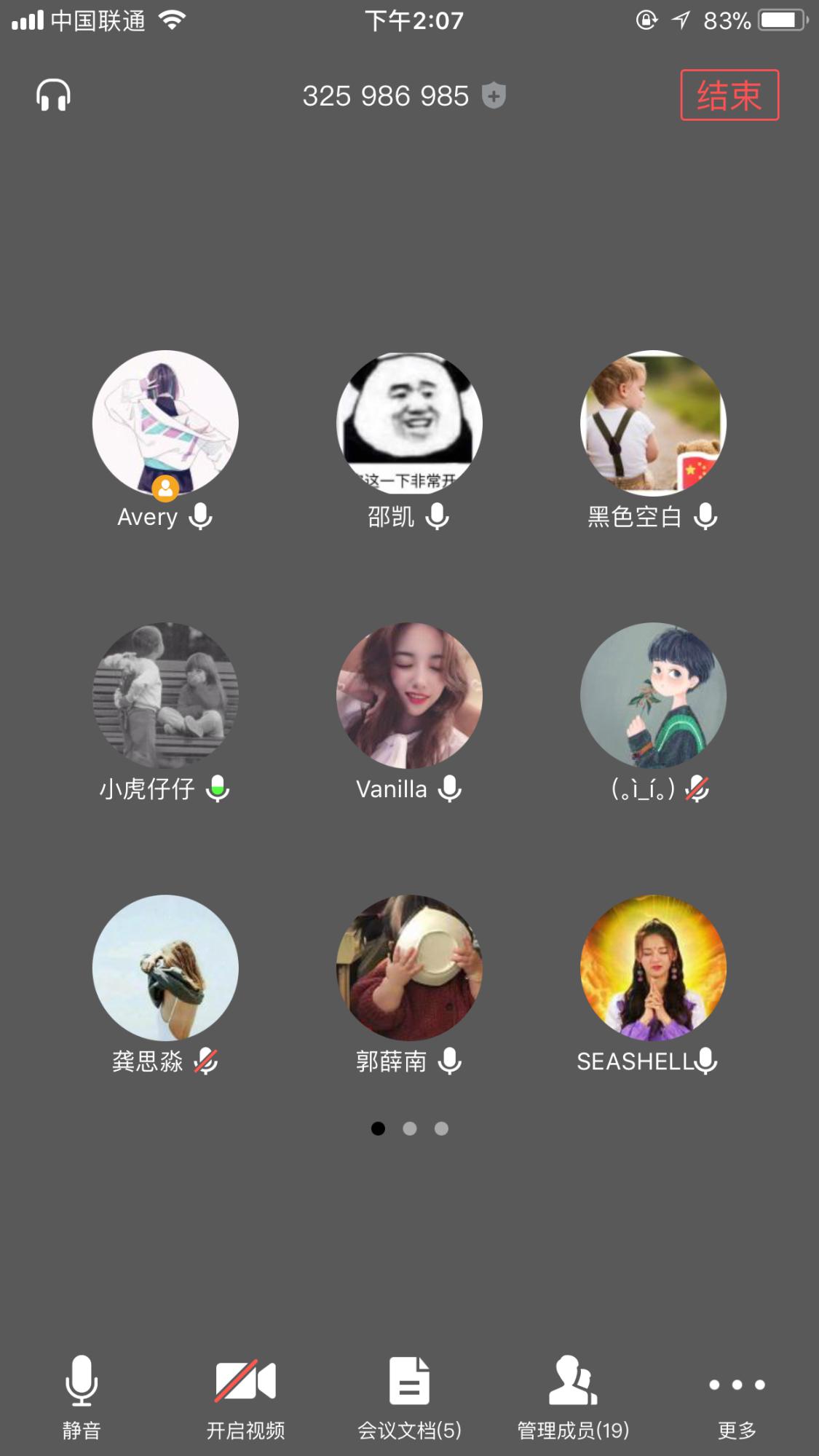
Task: Open 管理成员(19) member management
Action: (573, 1396)
